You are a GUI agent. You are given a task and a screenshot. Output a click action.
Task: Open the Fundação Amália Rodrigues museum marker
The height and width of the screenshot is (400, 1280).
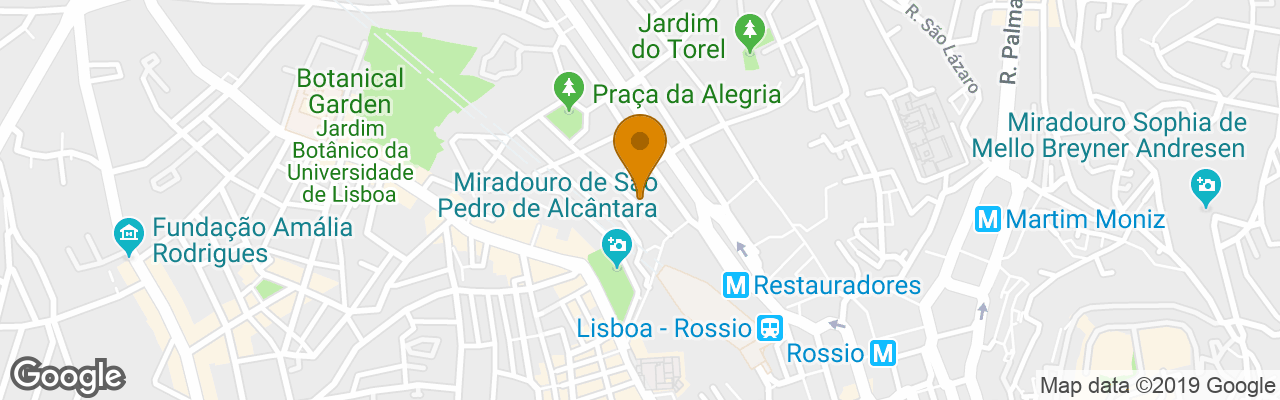[x=128, y=237]
